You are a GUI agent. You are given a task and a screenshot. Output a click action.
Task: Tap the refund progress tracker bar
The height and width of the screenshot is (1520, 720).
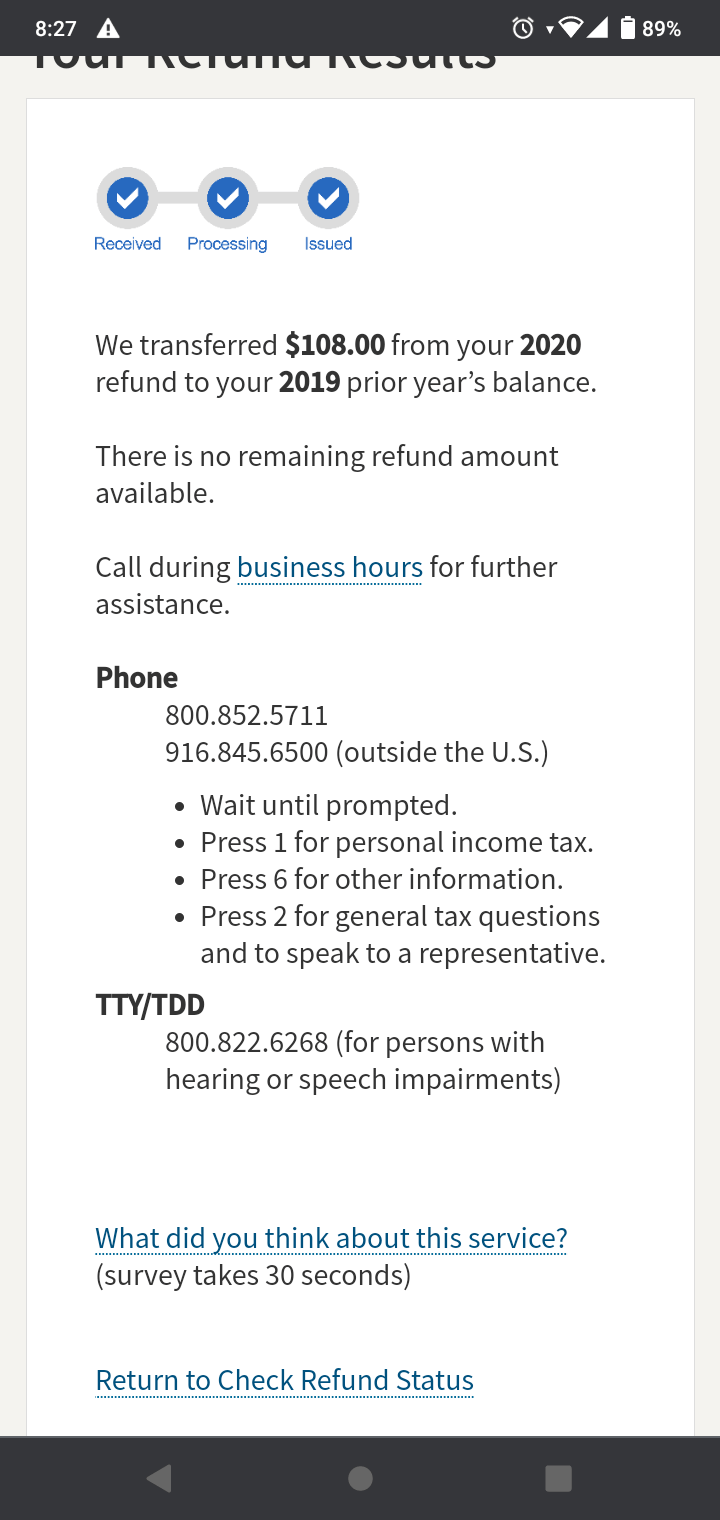click(x=227, y=197)
